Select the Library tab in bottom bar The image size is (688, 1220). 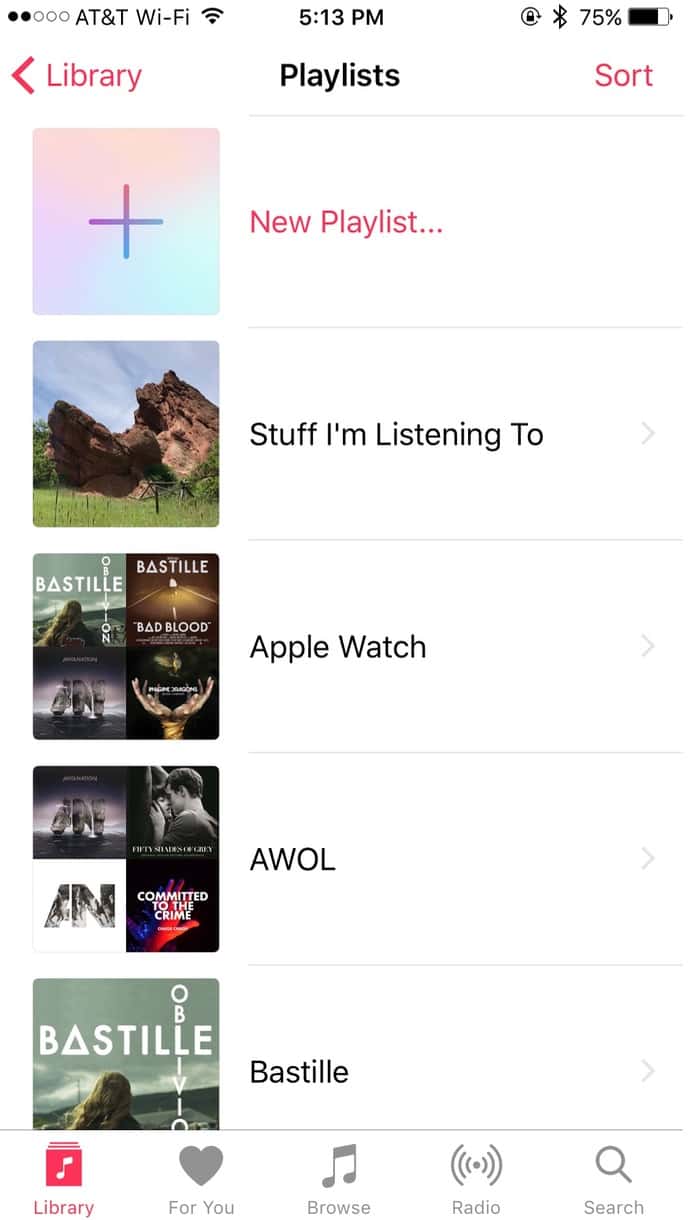pyautogui.click(x=63, y=1180)
